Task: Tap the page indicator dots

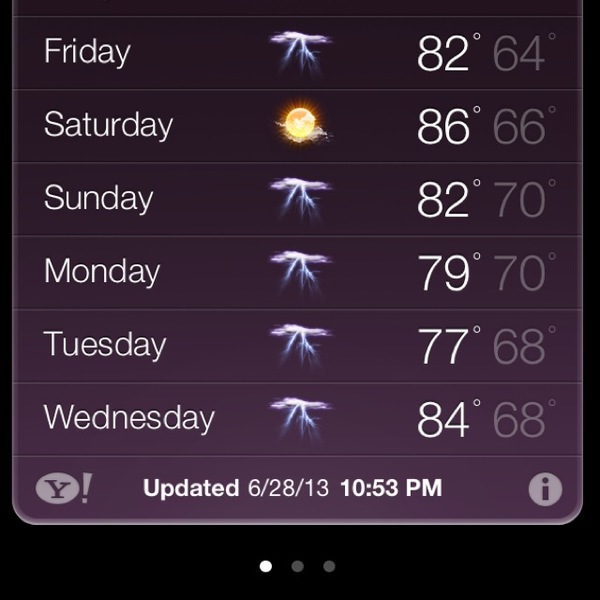Action: point(297,566)
